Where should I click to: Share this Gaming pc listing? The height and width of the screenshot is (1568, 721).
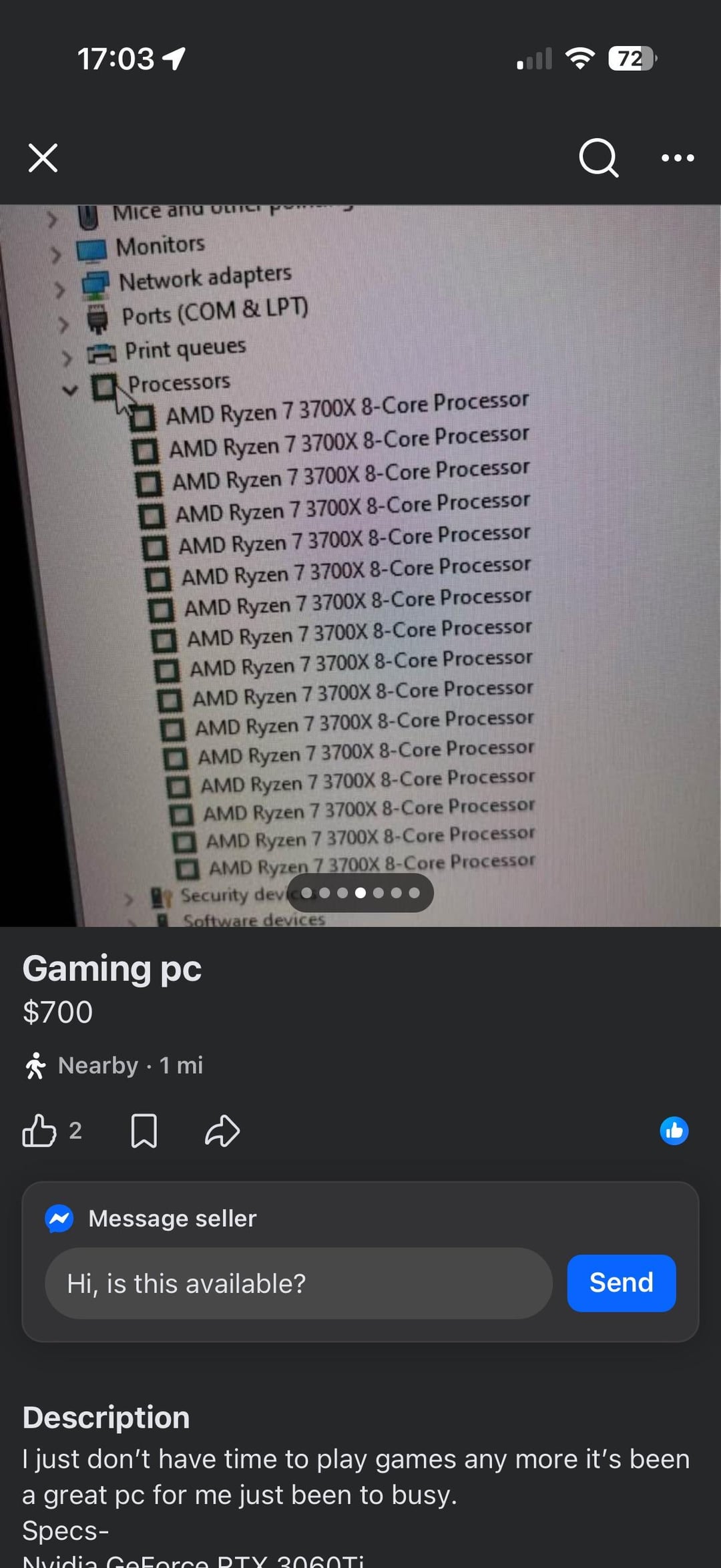222,1131
